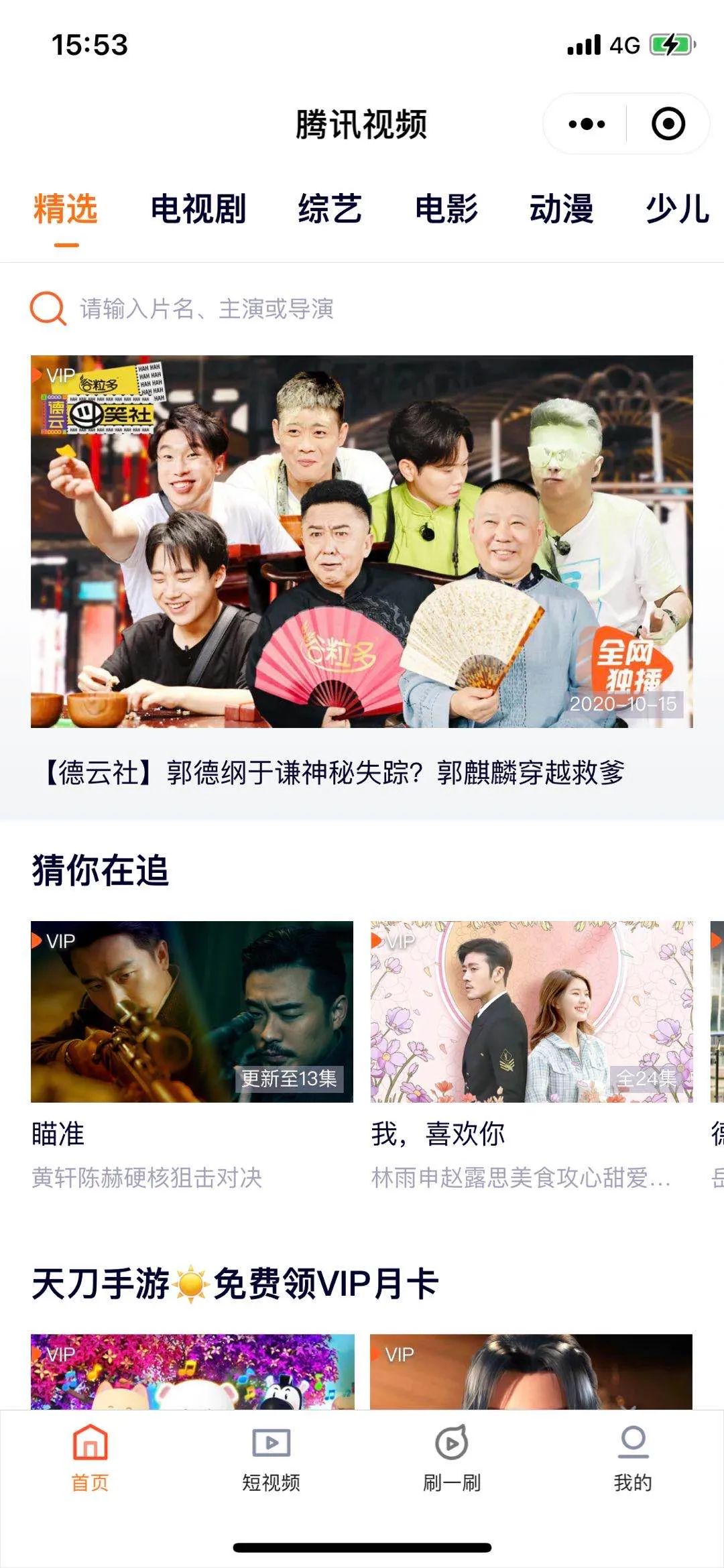Image resolution: width=724 pixels, height=1568 pixels.
Task: Open the 瞄准 series card
Action: [192, 1012]
